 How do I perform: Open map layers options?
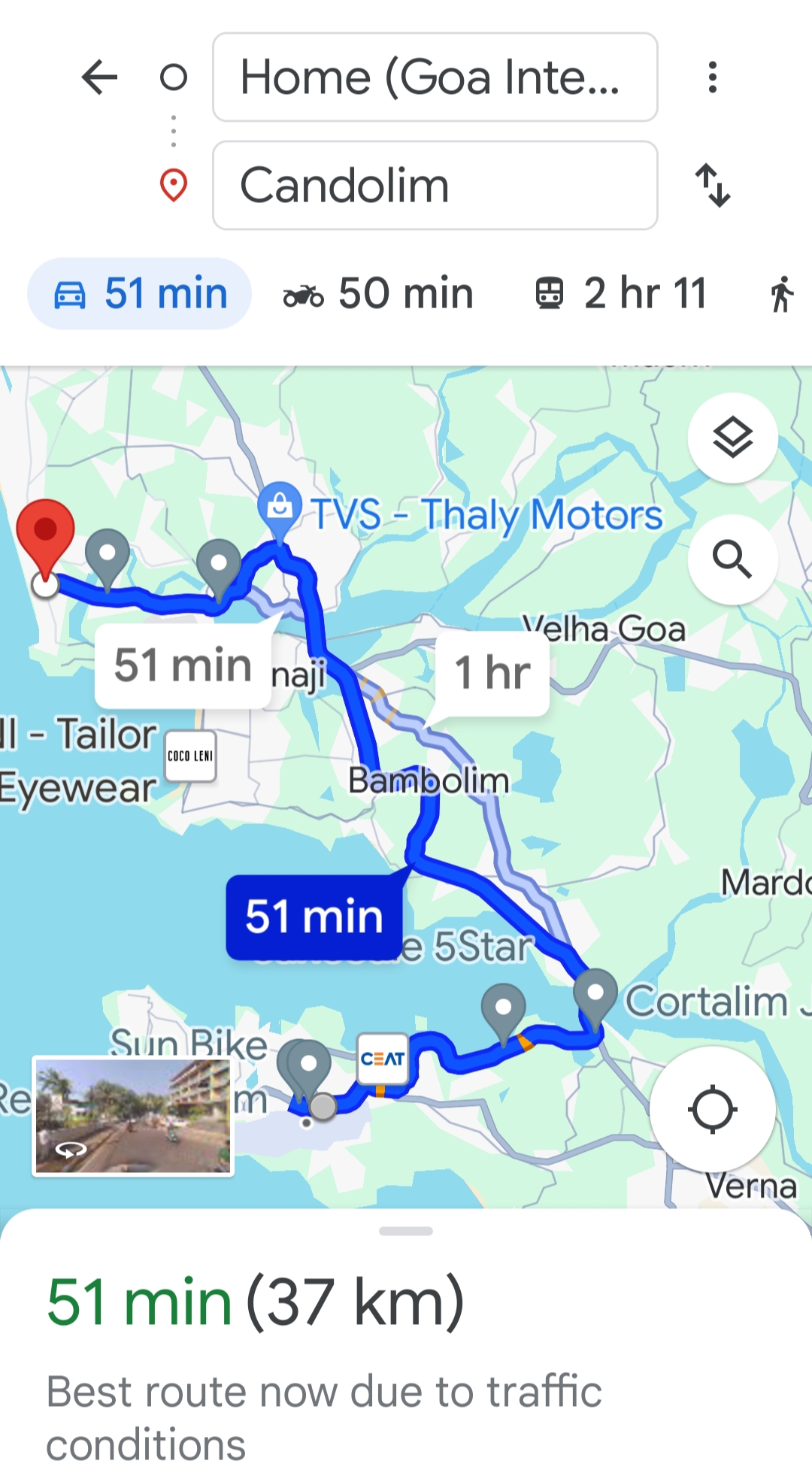(x=732, y=438)
